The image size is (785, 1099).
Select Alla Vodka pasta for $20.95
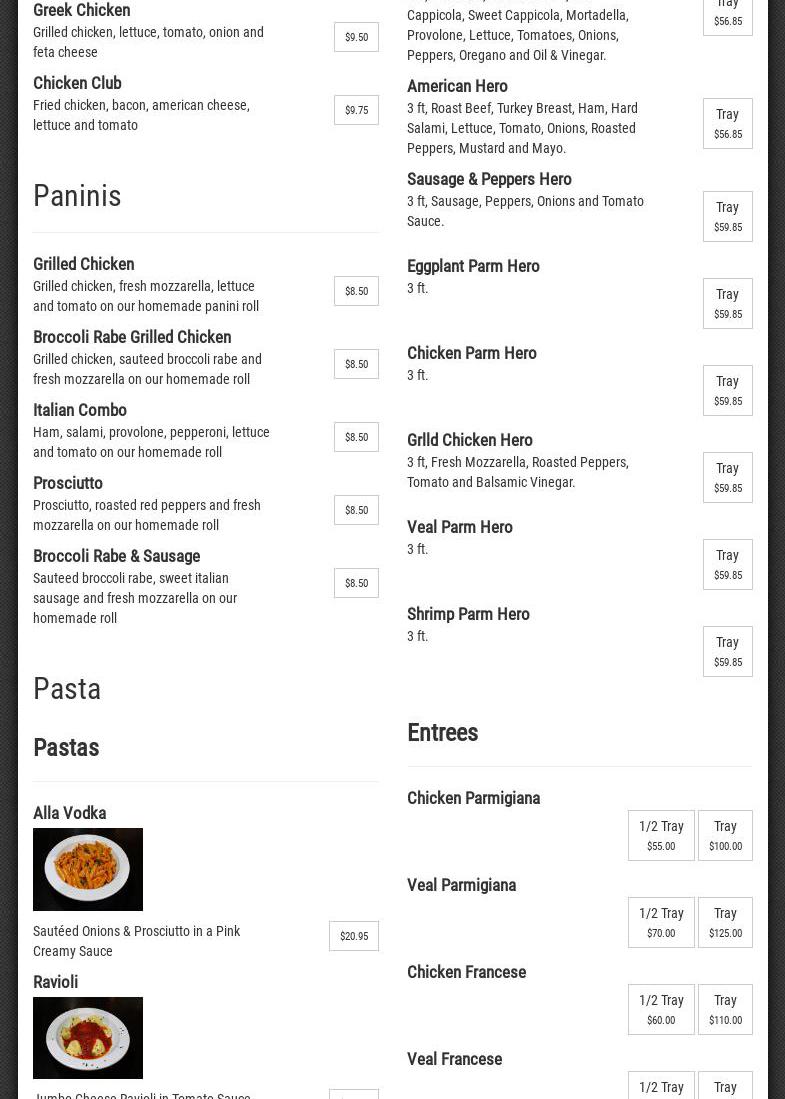point(354,936)
